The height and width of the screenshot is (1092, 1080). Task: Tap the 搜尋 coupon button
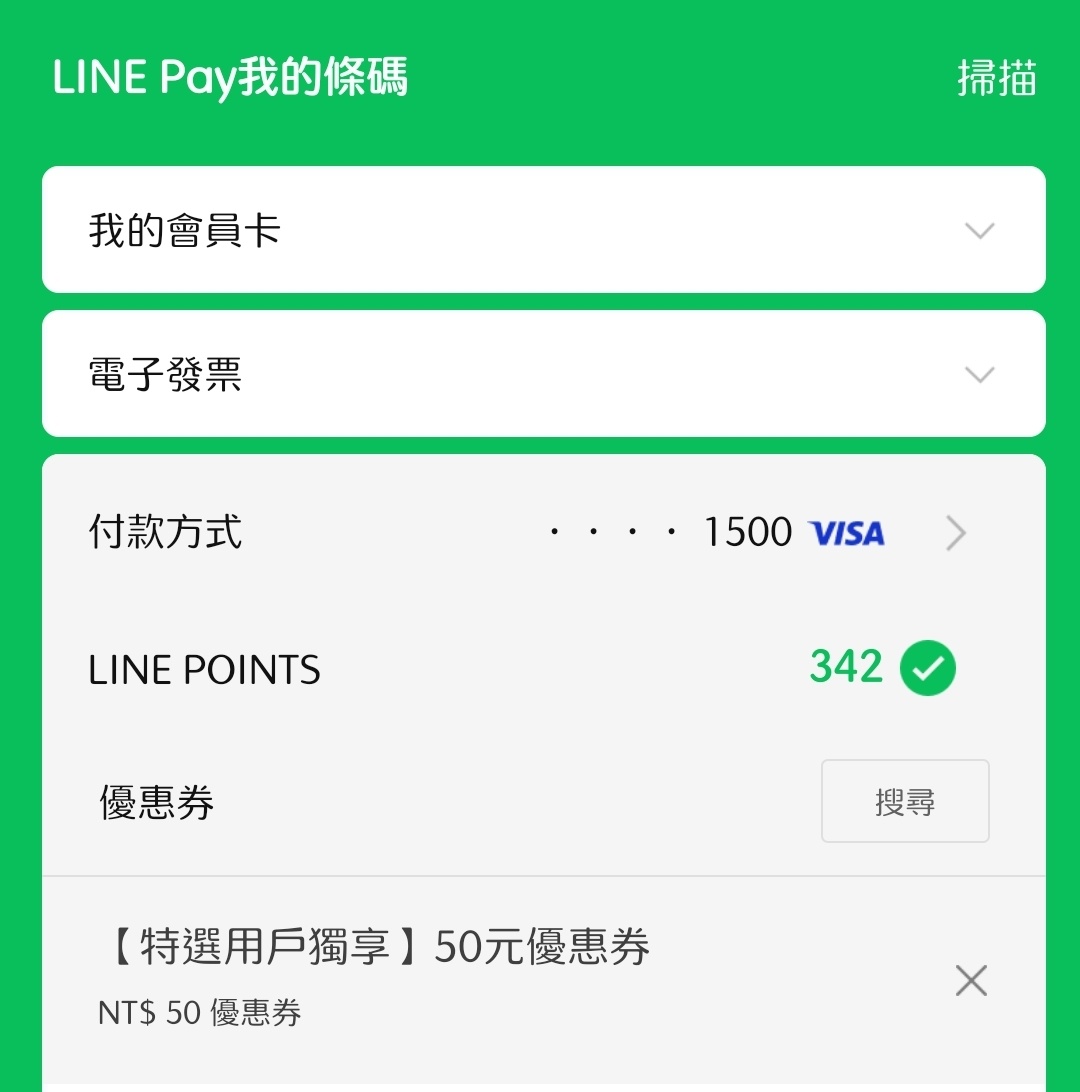click(905, 802)
